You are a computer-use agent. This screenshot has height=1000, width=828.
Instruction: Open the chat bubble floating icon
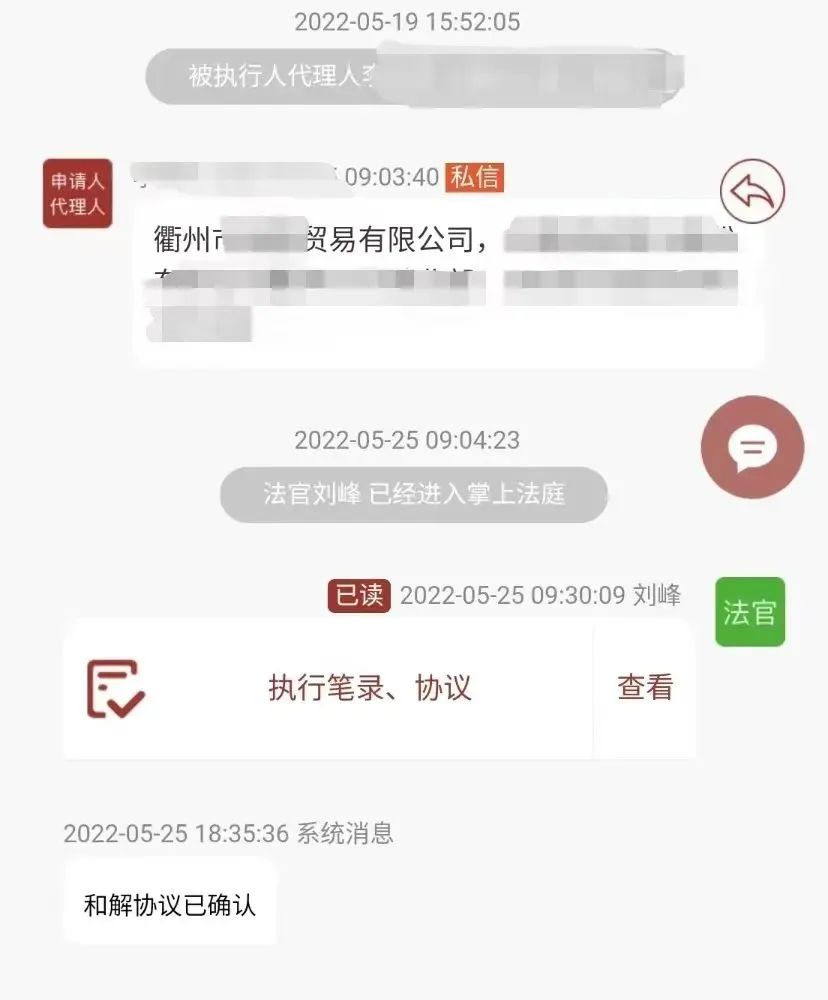point(751,447)
